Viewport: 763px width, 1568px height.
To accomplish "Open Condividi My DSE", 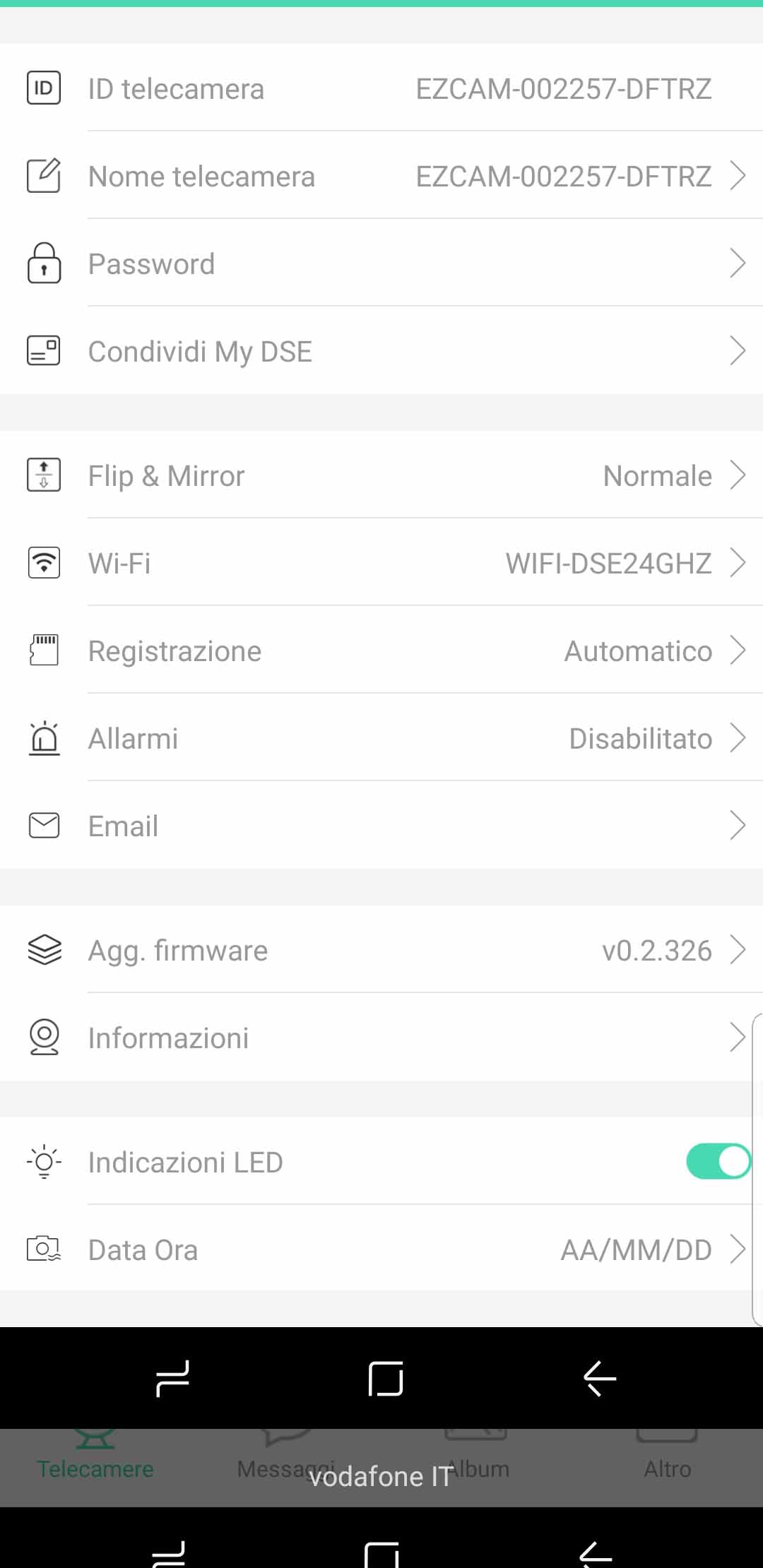I will pos(381,351).
